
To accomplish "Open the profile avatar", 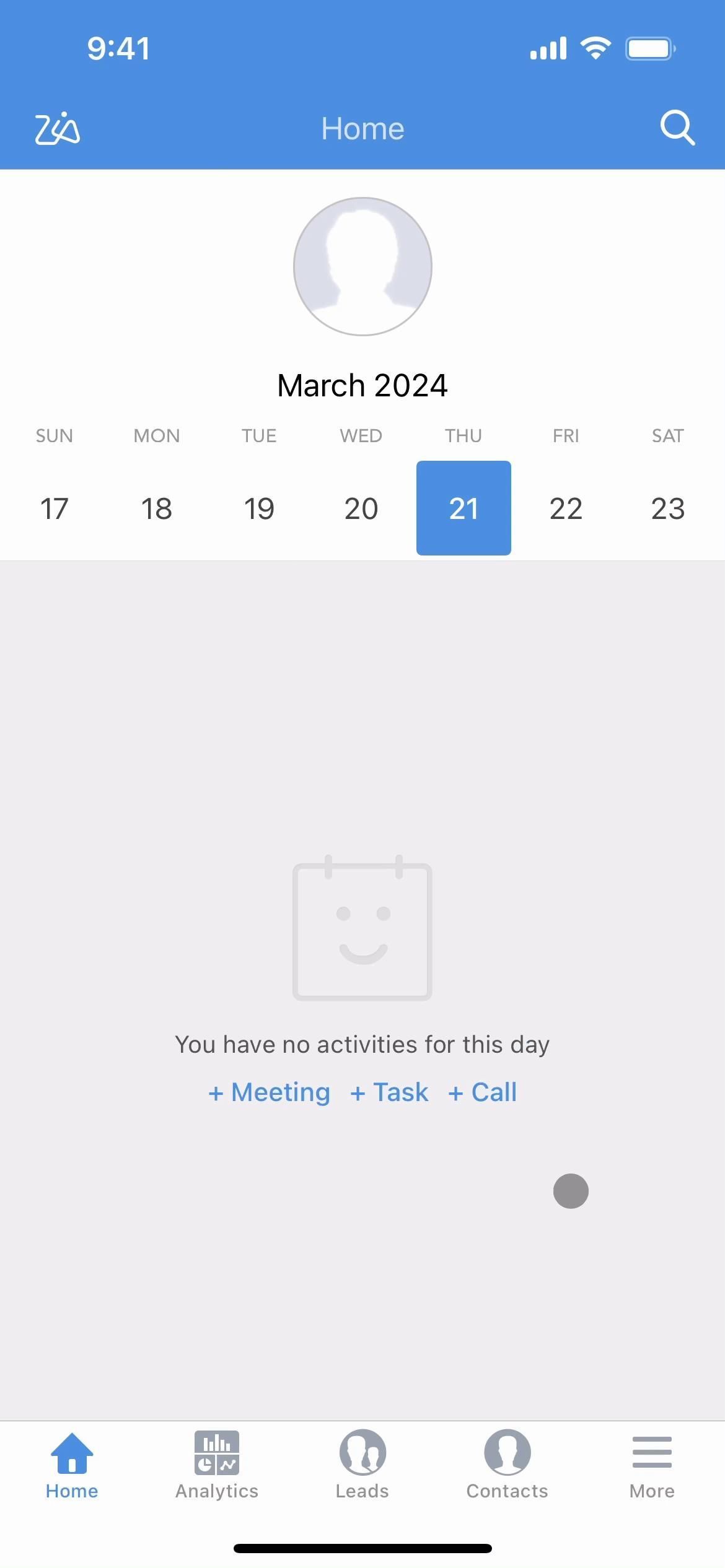I will point(362,266).
